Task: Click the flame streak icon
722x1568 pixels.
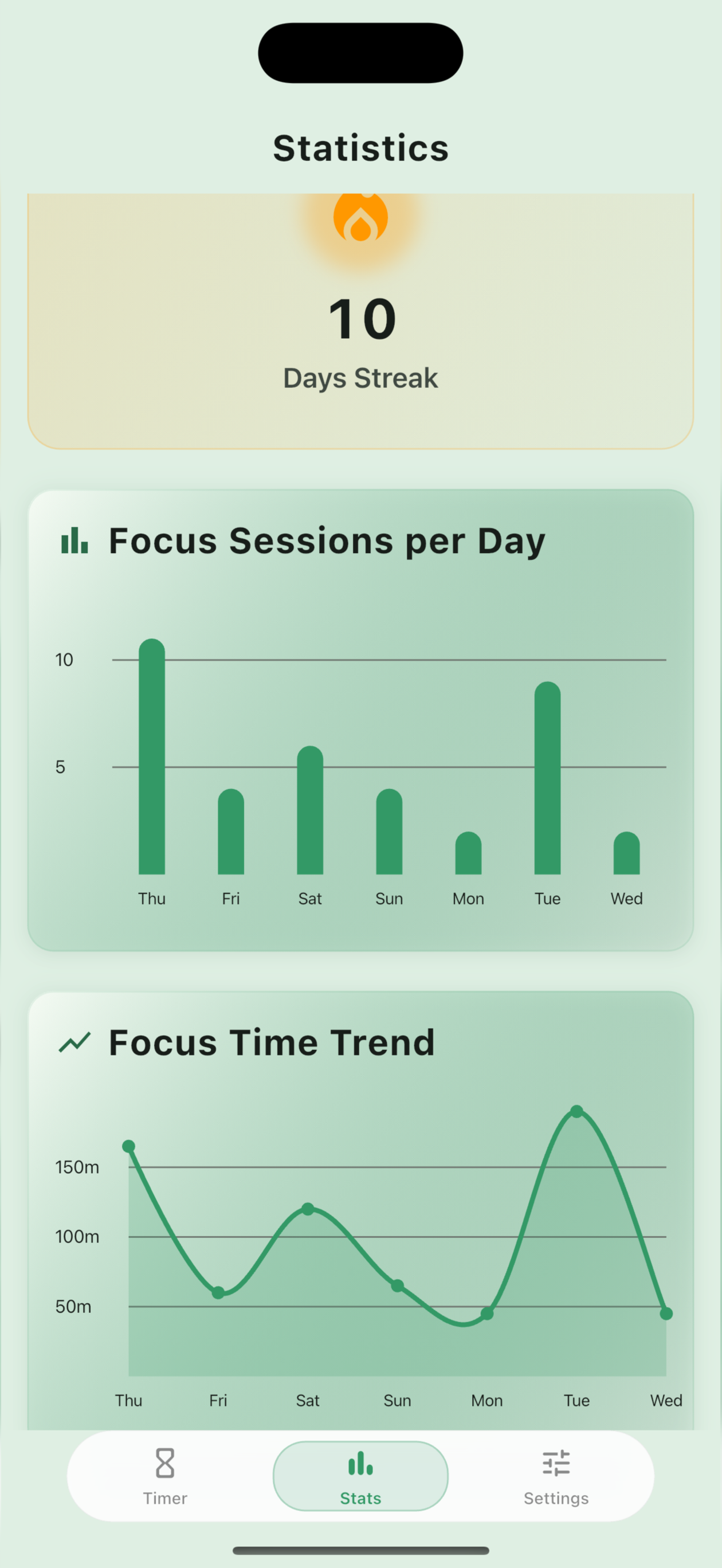Action: (x=360, y=218)
